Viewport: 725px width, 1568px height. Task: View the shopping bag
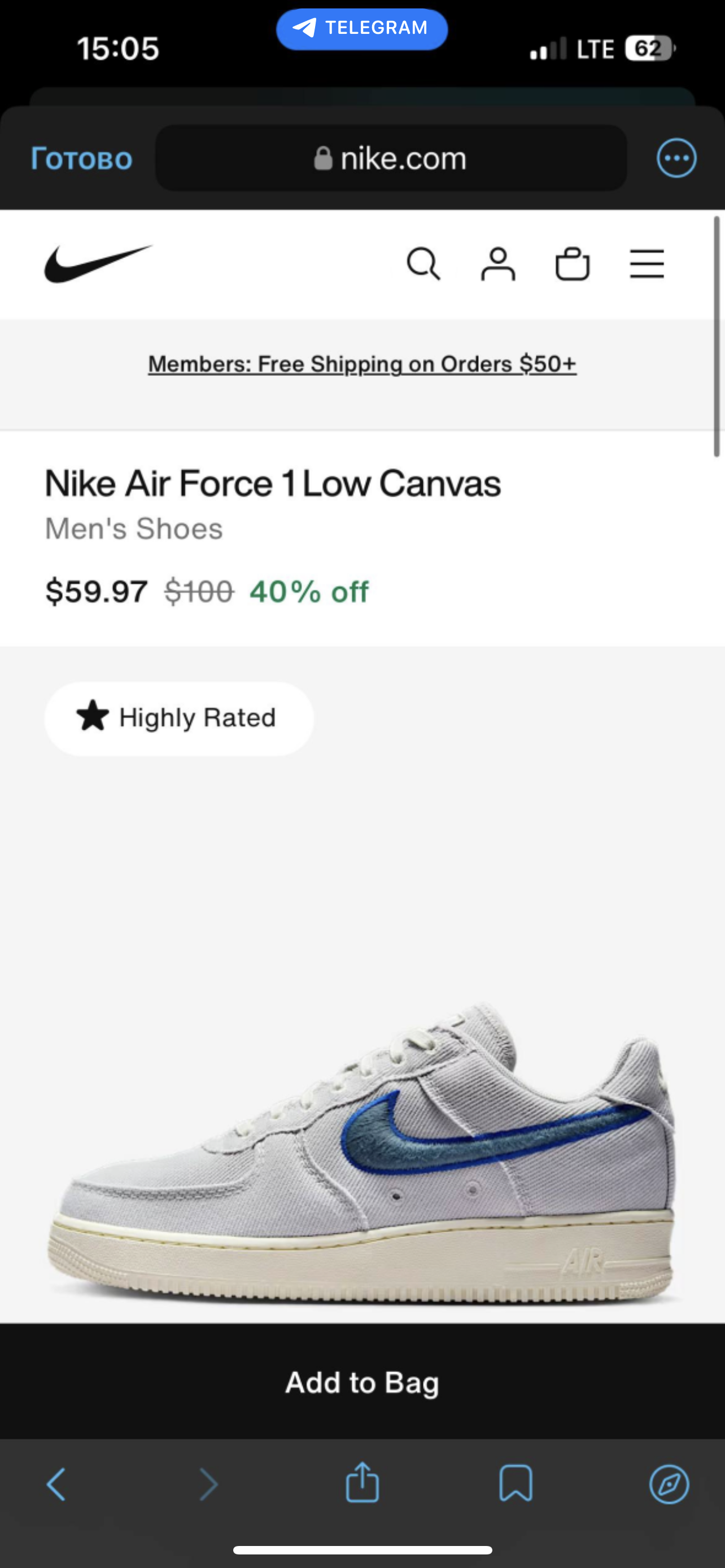pyautogui.click(x=572, y=264)
